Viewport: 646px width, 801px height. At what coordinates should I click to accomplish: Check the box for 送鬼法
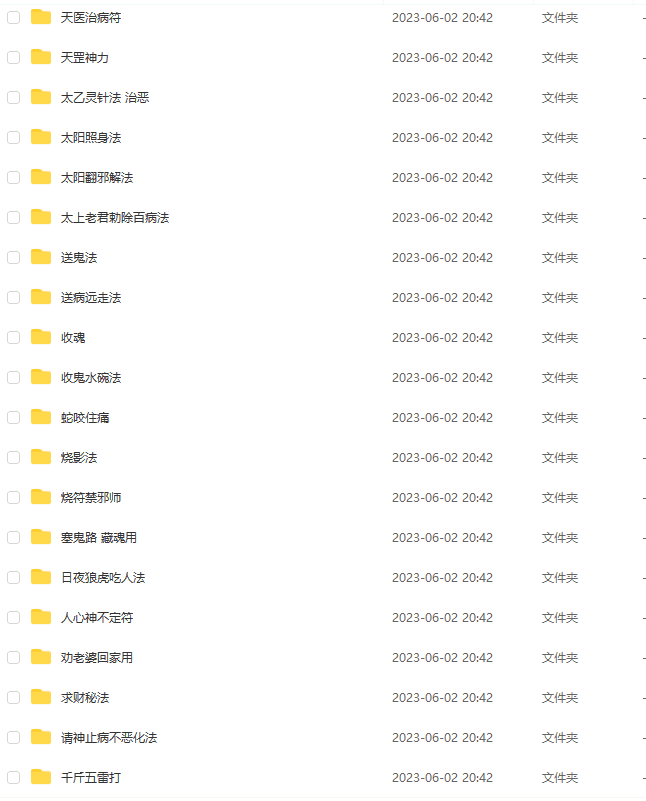(13, 258)
